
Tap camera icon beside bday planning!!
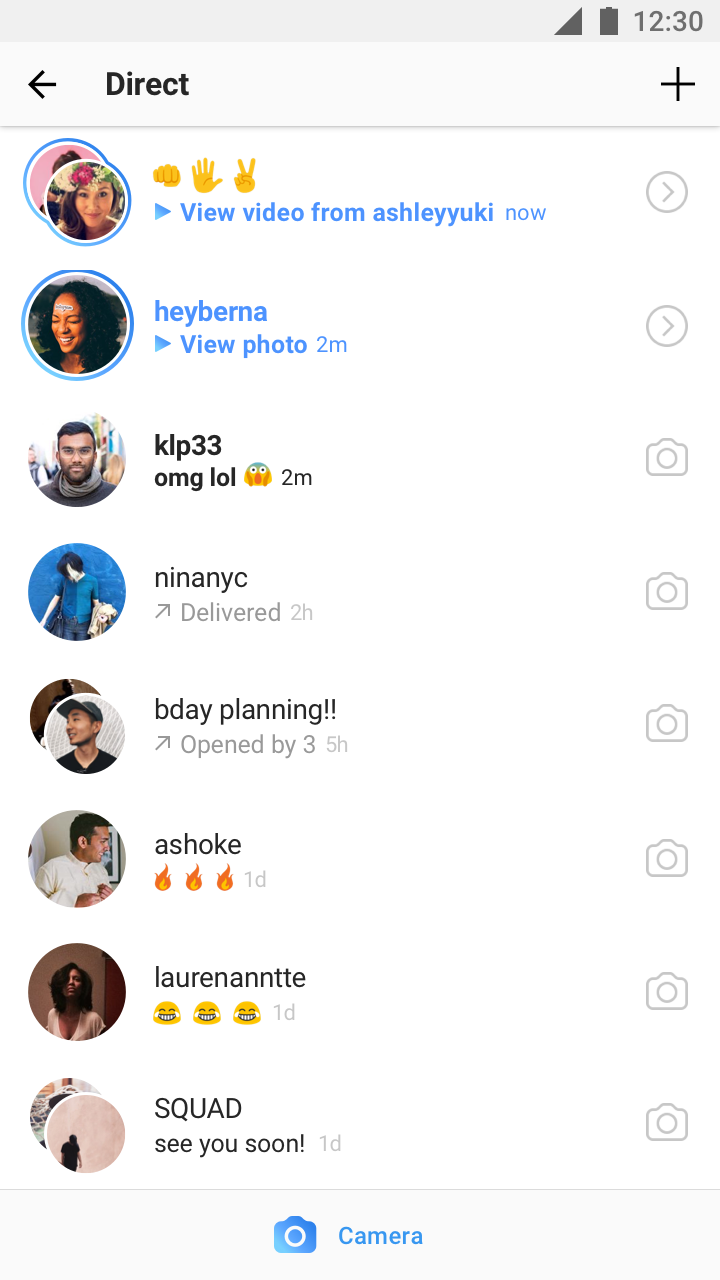[666, 723]
